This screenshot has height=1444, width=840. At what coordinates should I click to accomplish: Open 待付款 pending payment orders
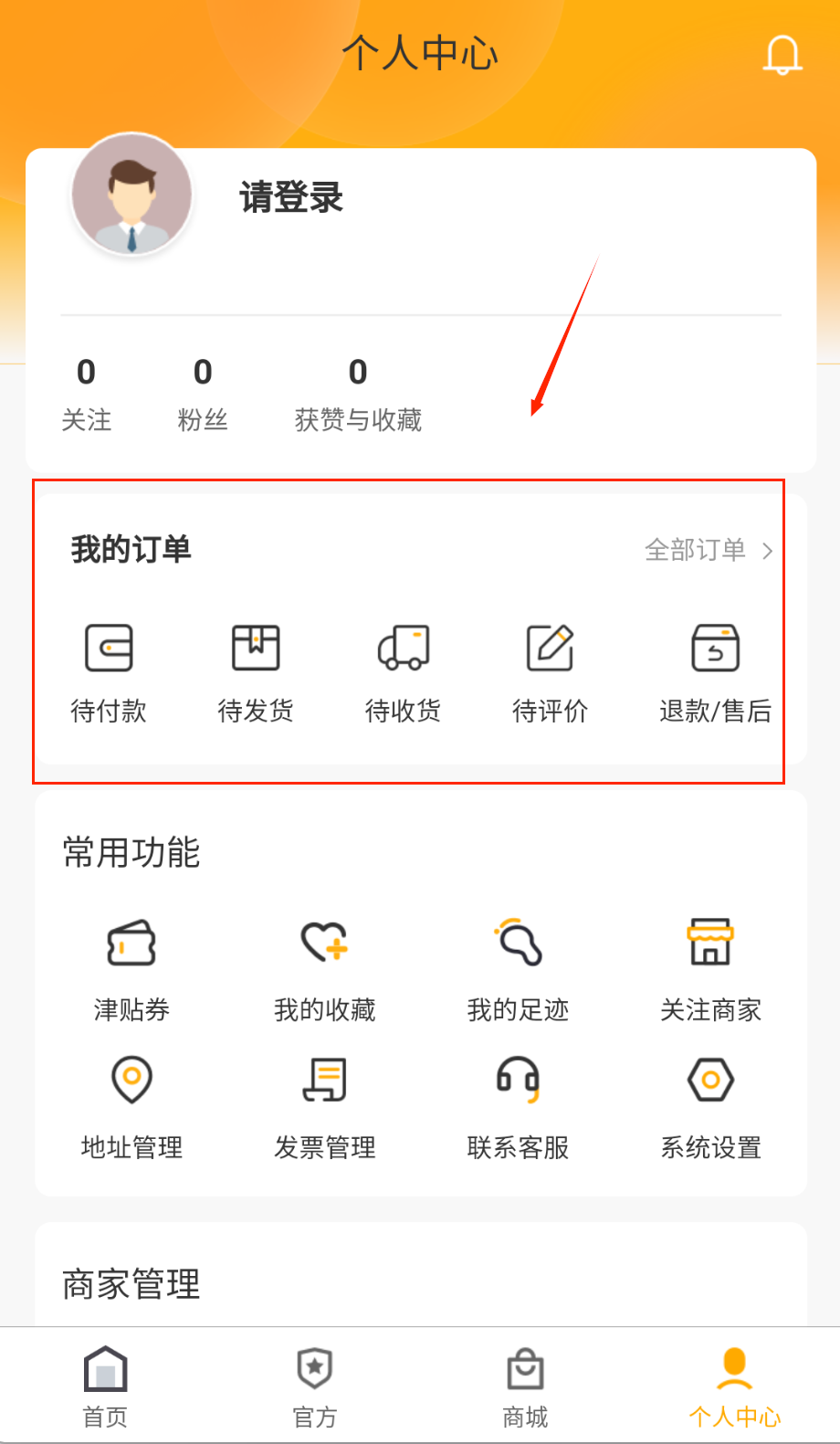pyautogui.click(x=109, y=671)
